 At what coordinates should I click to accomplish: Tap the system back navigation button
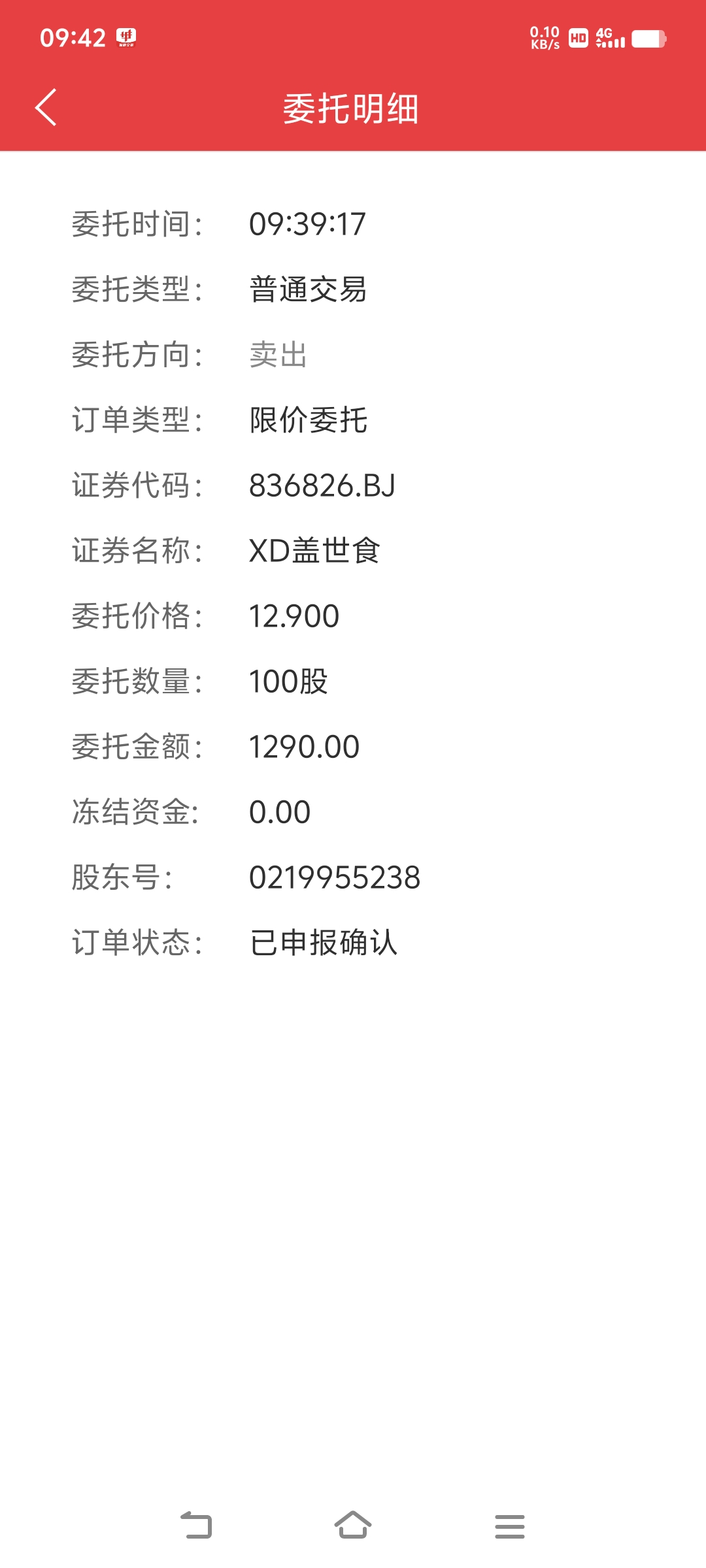click(x=196, y=1526)
